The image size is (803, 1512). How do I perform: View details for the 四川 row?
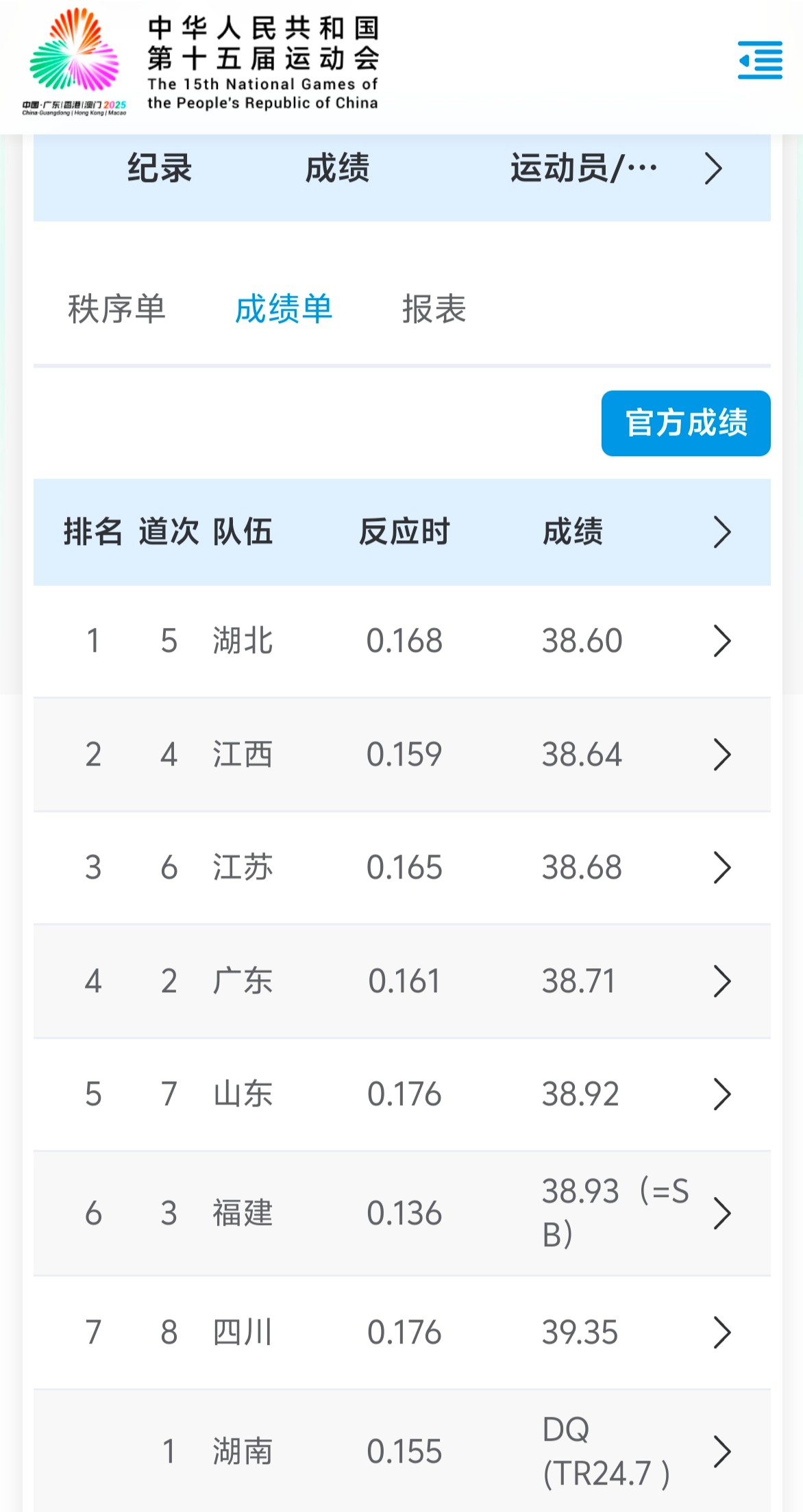click(722, 1333)
